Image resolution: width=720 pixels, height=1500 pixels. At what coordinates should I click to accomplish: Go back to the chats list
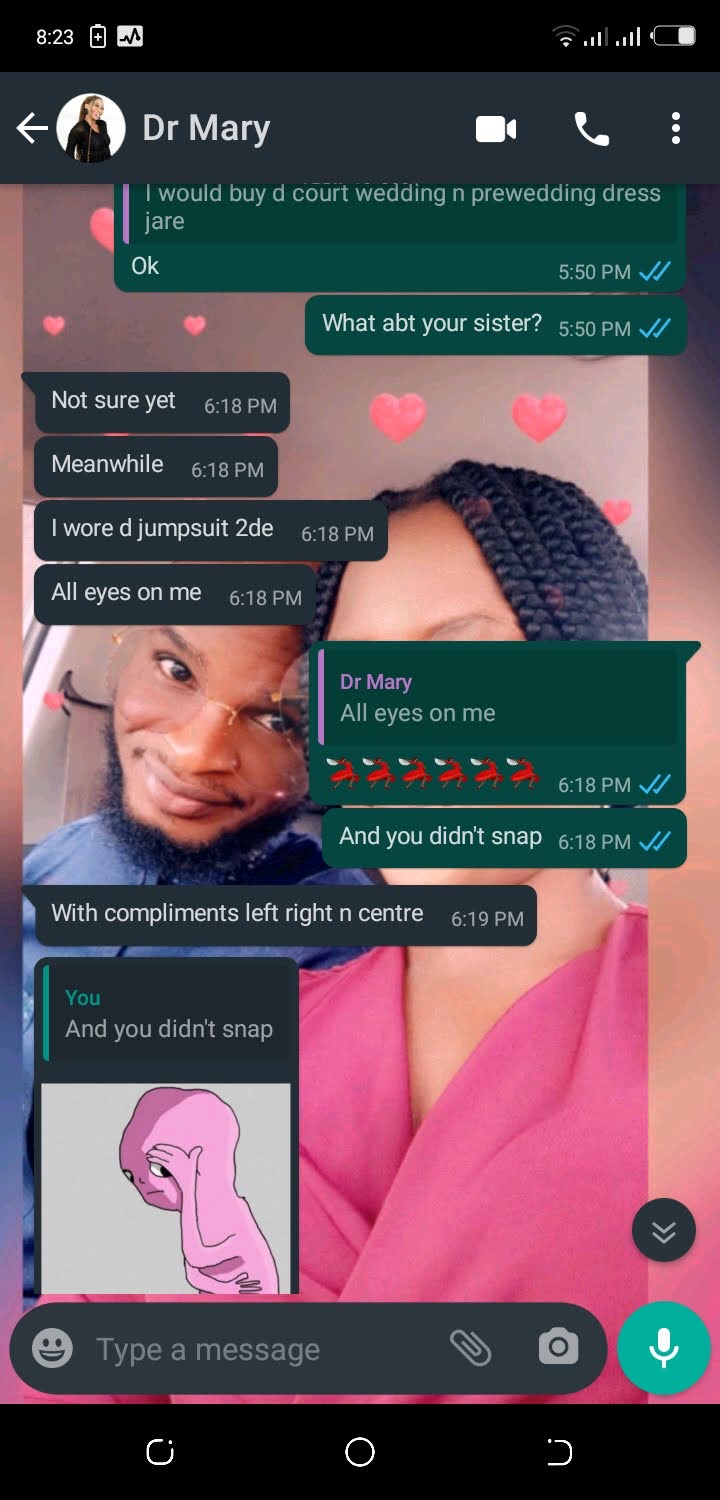pos(32,128)
